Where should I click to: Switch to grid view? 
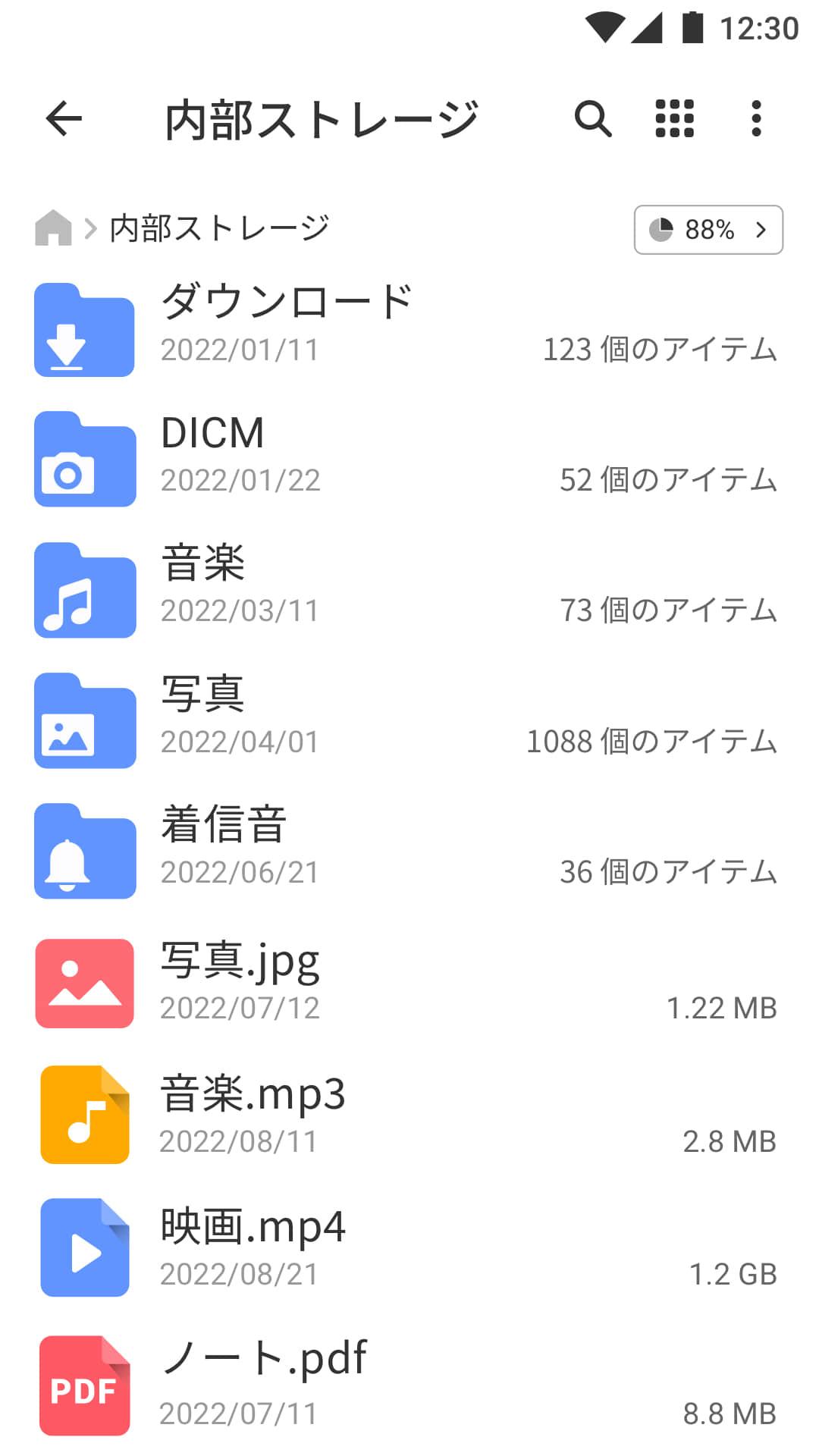tap(674, 118)
